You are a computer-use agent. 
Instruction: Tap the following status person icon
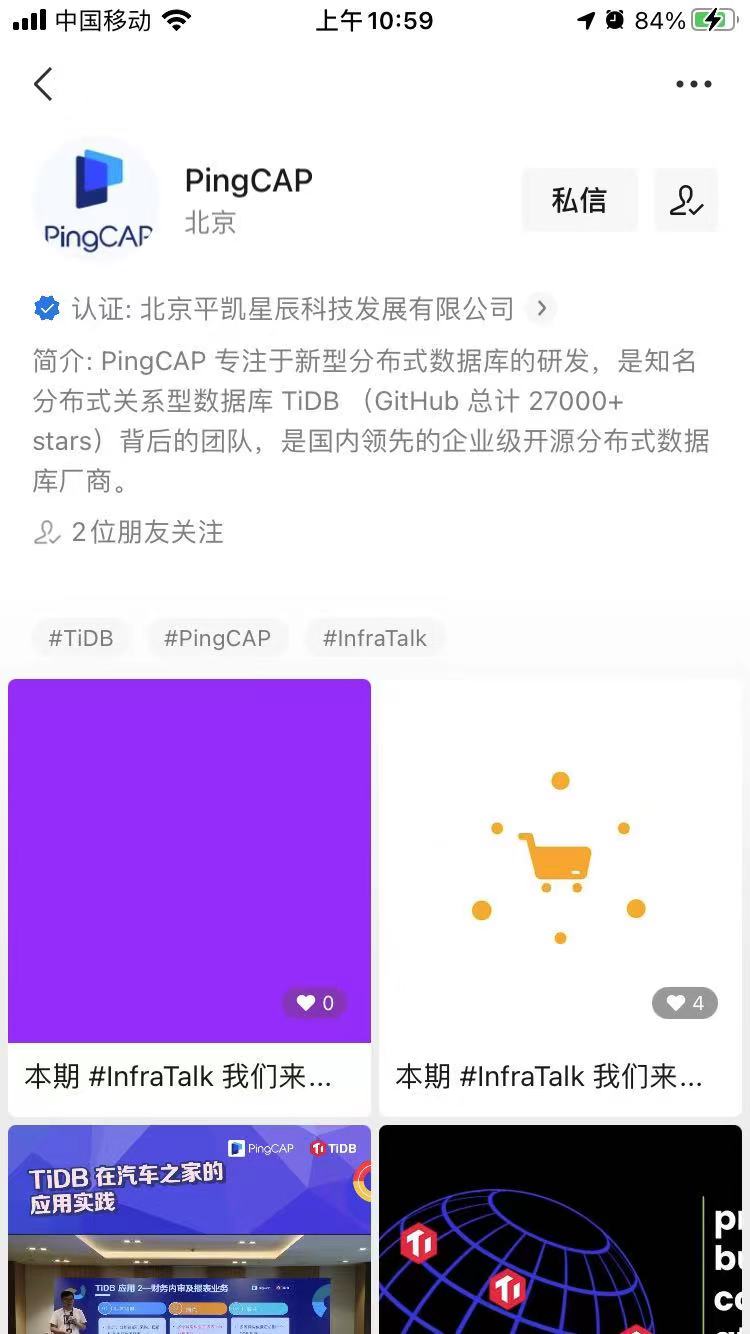[x=686, y=200]
